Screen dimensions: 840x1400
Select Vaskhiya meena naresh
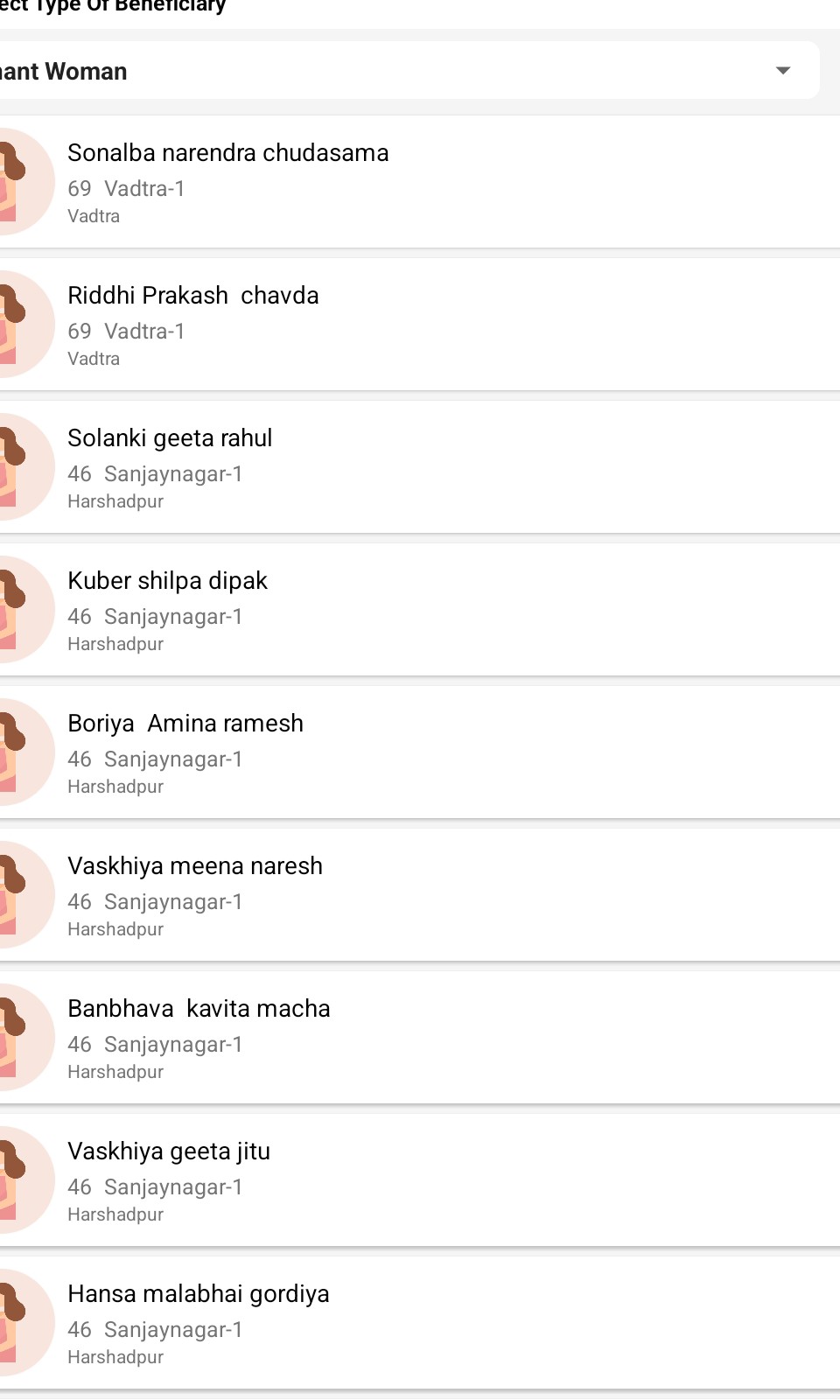point(420,895)
